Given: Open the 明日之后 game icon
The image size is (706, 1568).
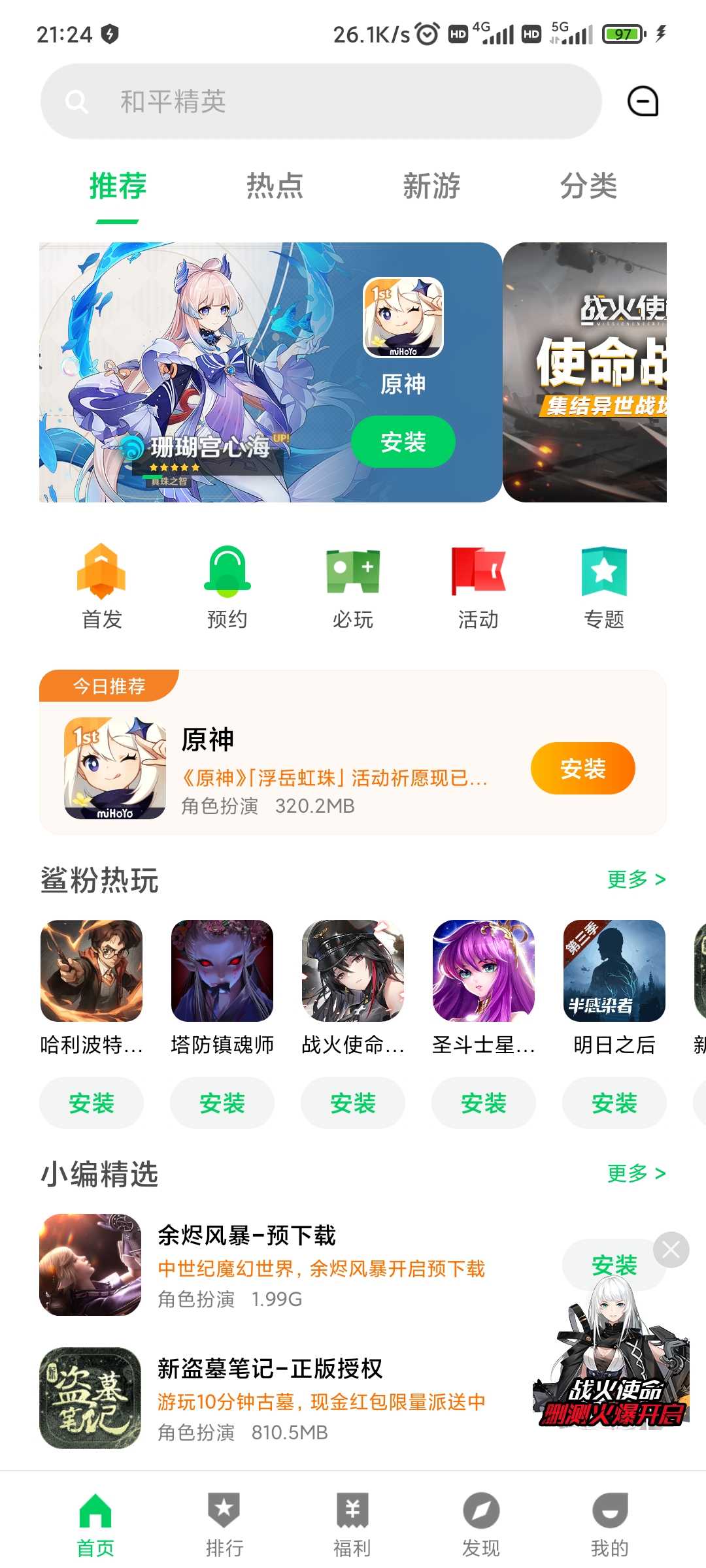Looking at the screenshot, I should 614,971.
